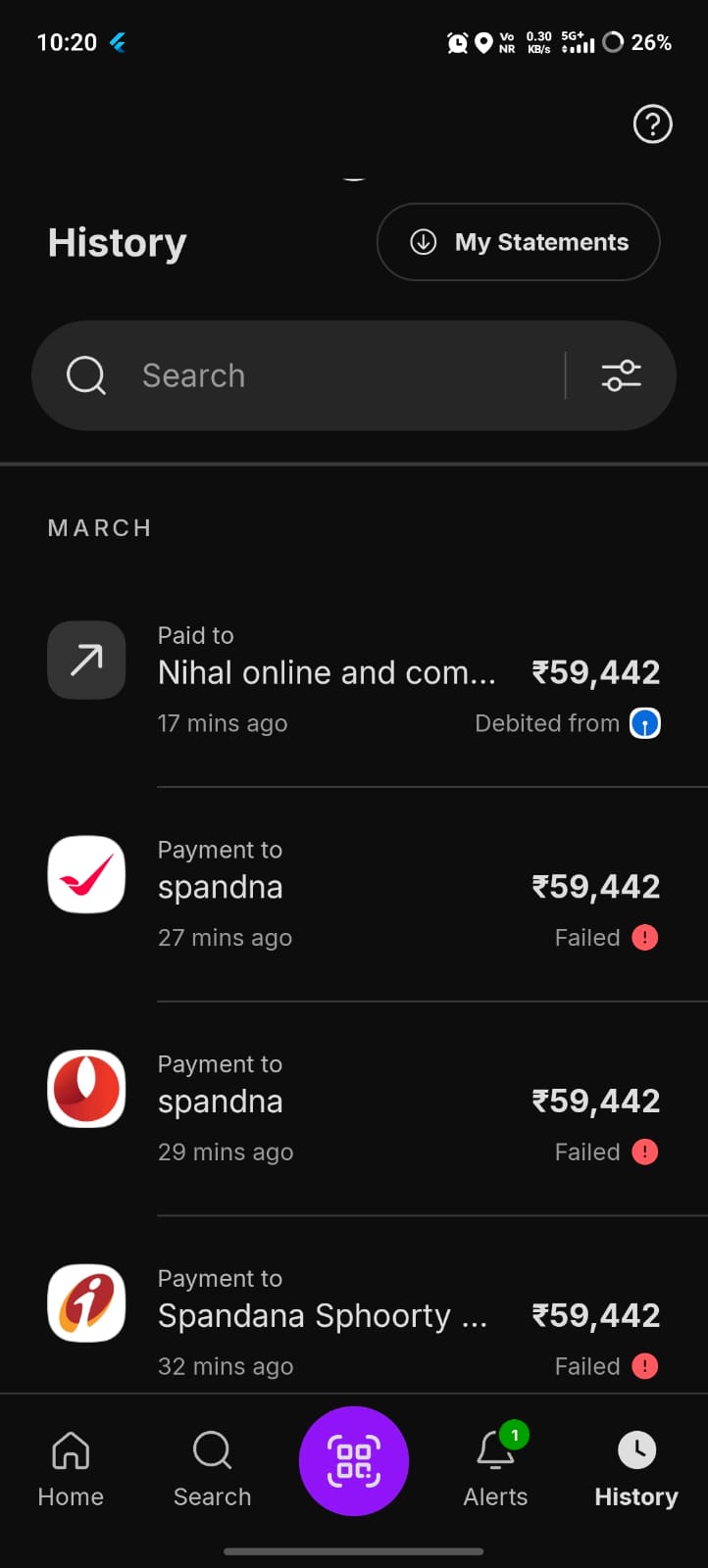Download My Statements
This screenshot has width=708, height=1568.
518,242
